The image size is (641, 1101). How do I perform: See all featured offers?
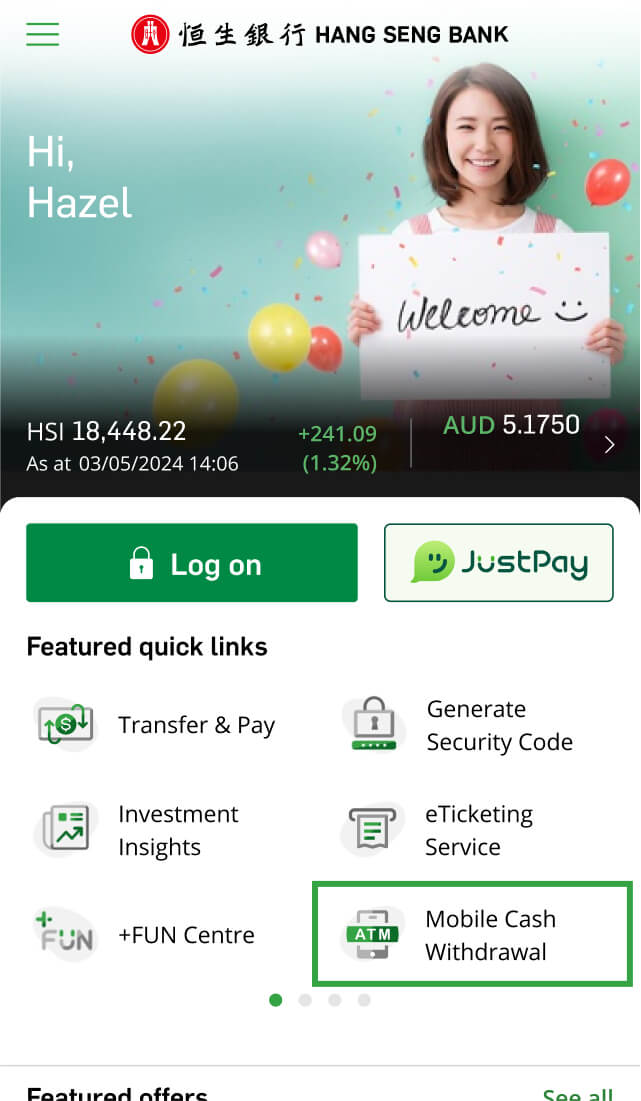coord(577,1093)
